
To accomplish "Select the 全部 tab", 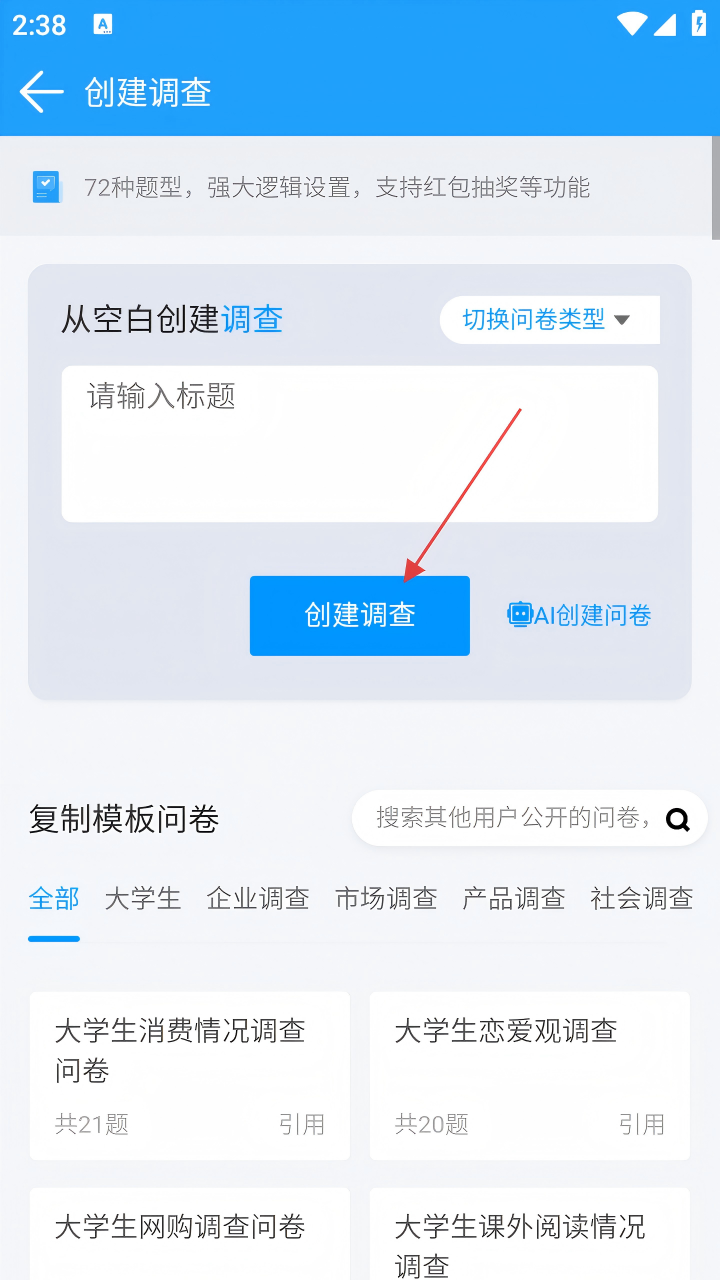I will coord(54,898).
